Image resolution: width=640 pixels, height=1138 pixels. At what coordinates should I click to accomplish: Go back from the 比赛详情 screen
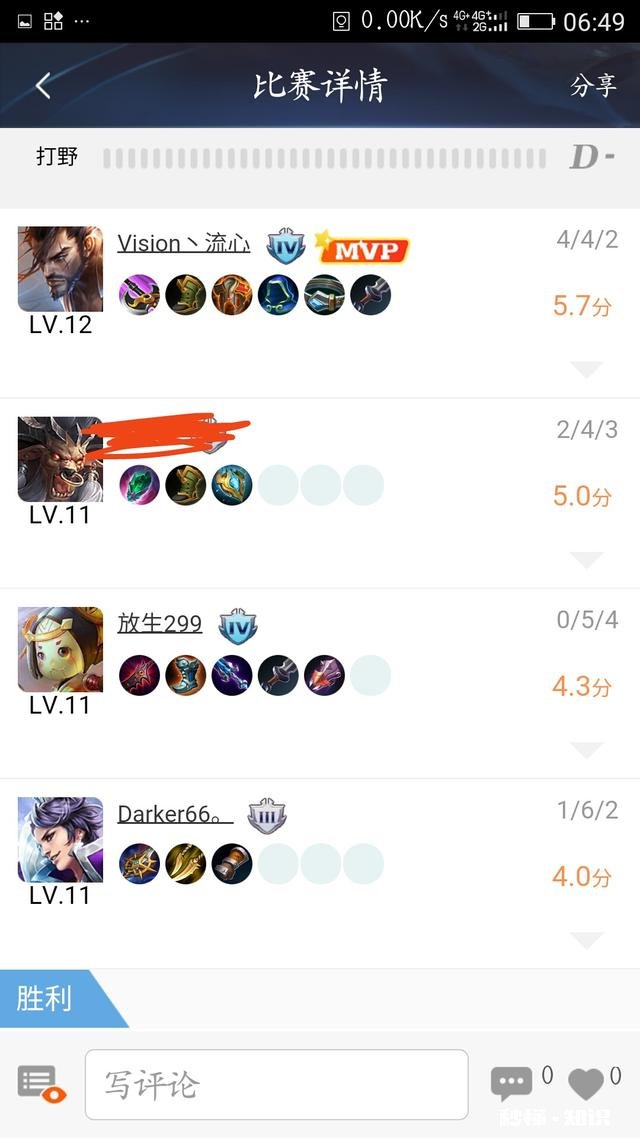[x=43, y=86]
